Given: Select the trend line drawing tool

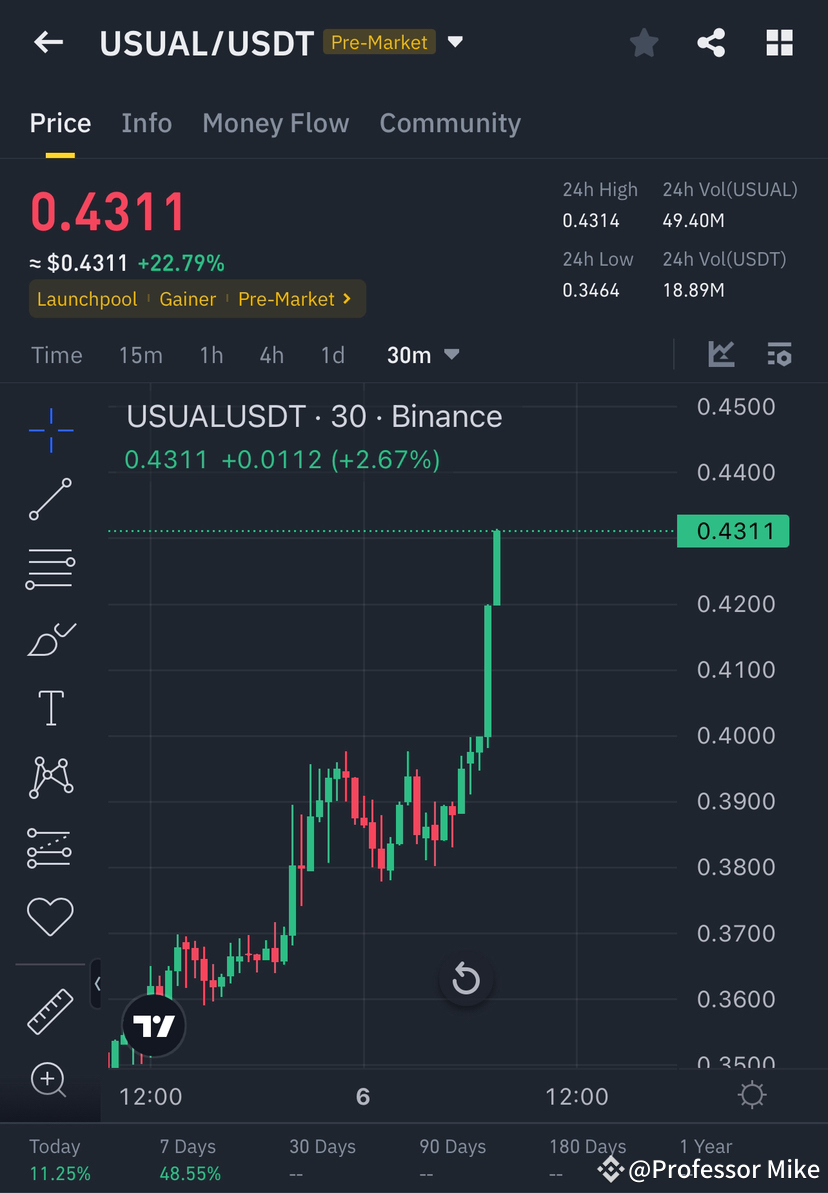Looking at the screenshot, I should (50, 499).
